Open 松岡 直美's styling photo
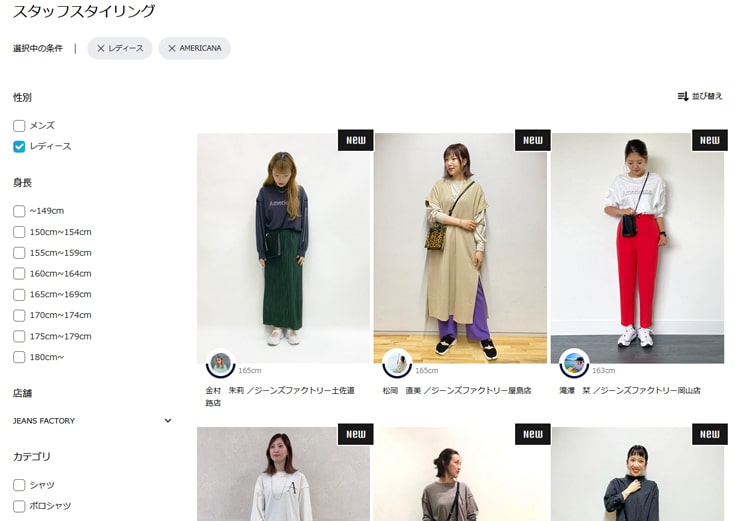 click(460, 247)
